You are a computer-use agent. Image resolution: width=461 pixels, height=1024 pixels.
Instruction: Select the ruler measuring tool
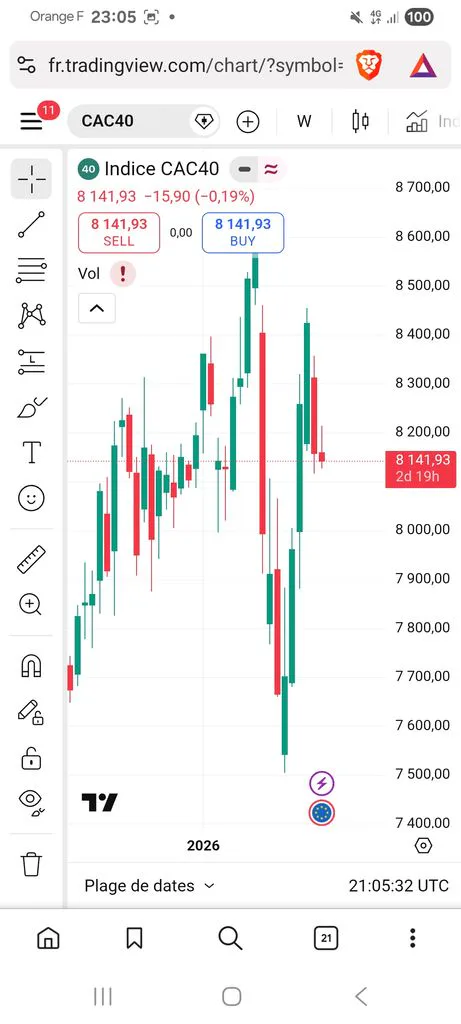[x=31, y=560]
